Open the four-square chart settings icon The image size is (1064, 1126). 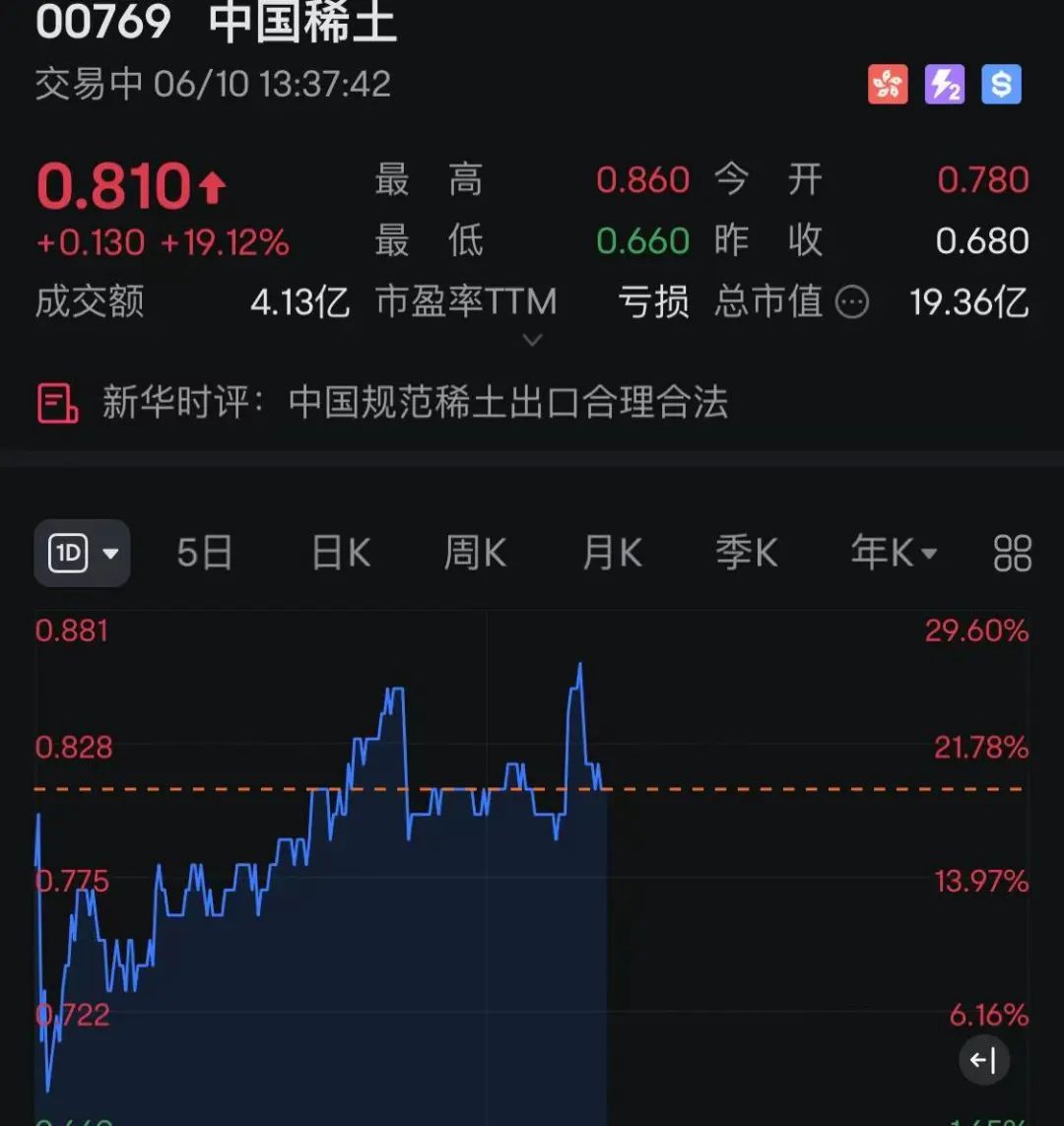pos(1012,554)
